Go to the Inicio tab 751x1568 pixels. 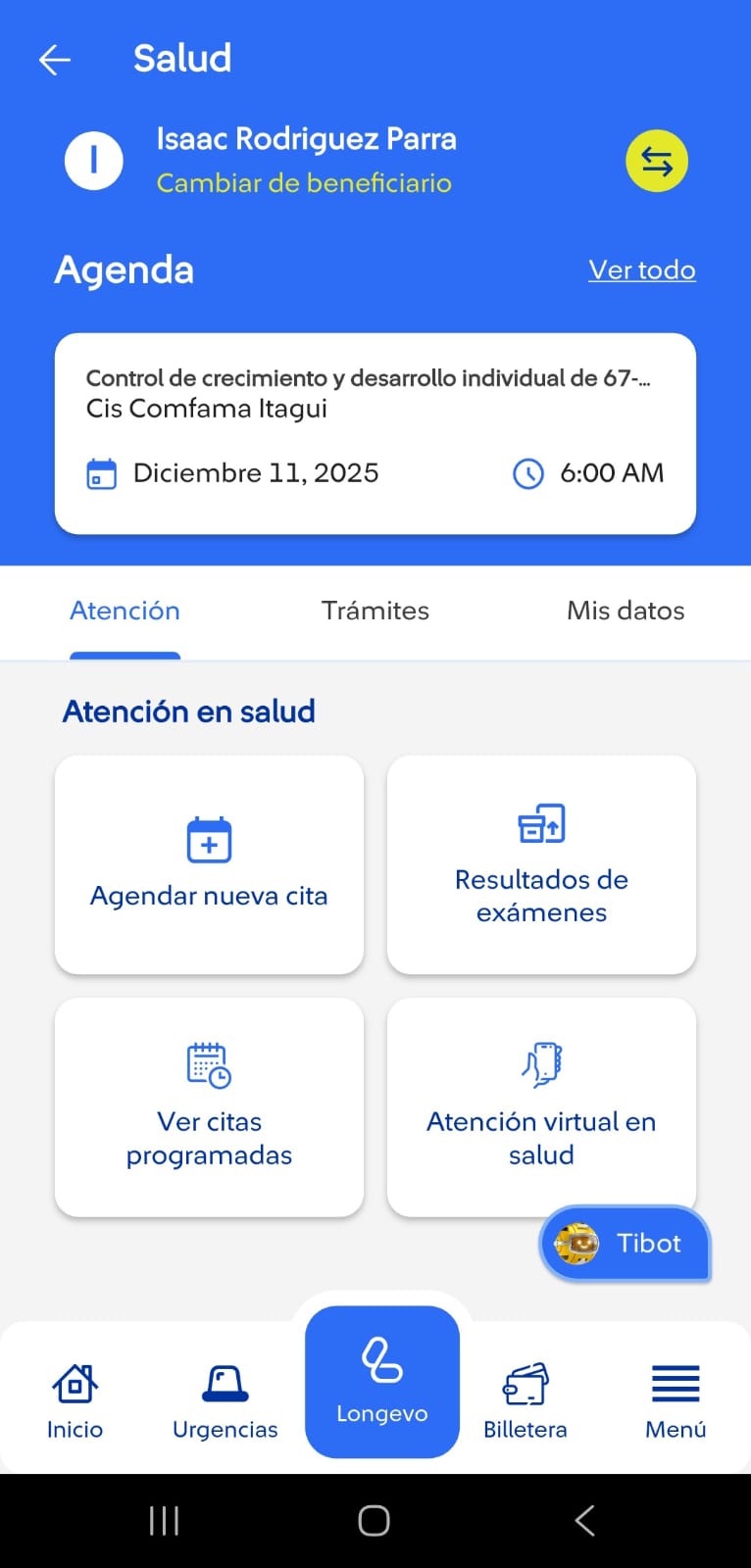(75, 1401)
